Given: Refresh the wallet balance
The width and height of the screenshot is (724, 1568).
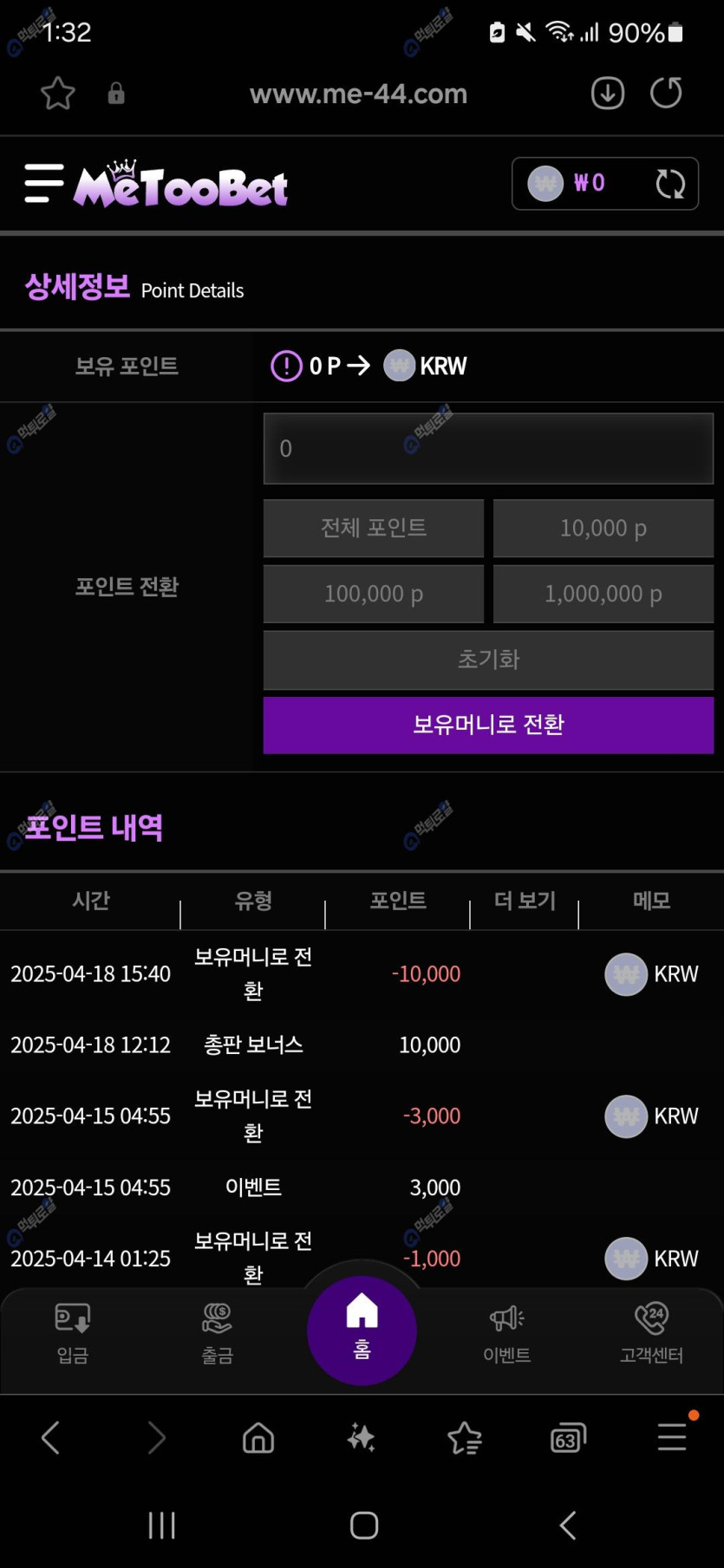Looking at the screenshot, I should pyautogui.click(x=669, y=184).
